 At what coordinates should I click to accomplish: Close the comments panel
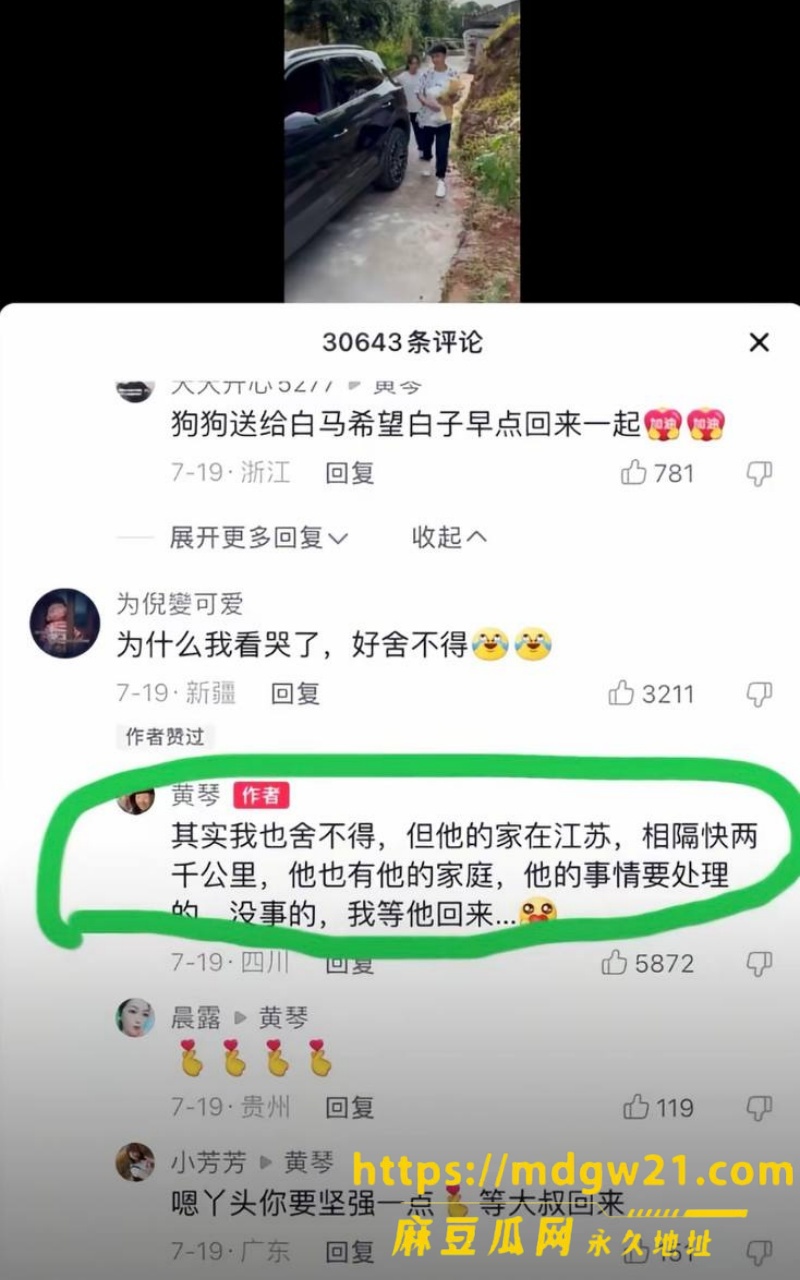pos(759,343)
